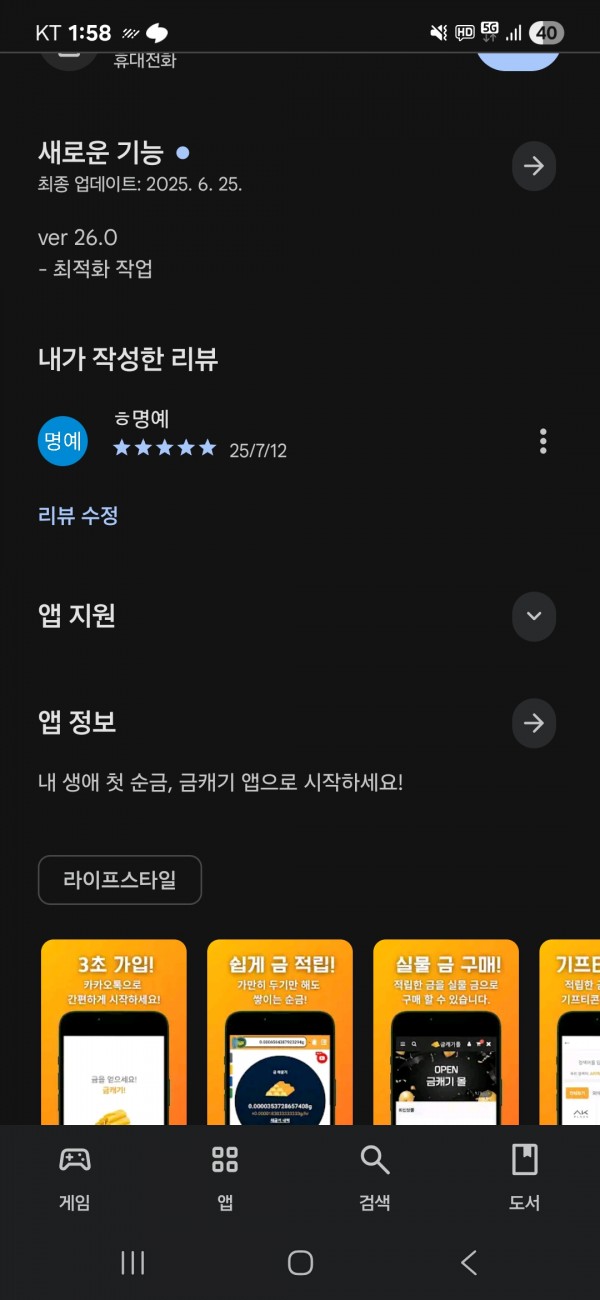Go back with the system back button

[468, 1263]
